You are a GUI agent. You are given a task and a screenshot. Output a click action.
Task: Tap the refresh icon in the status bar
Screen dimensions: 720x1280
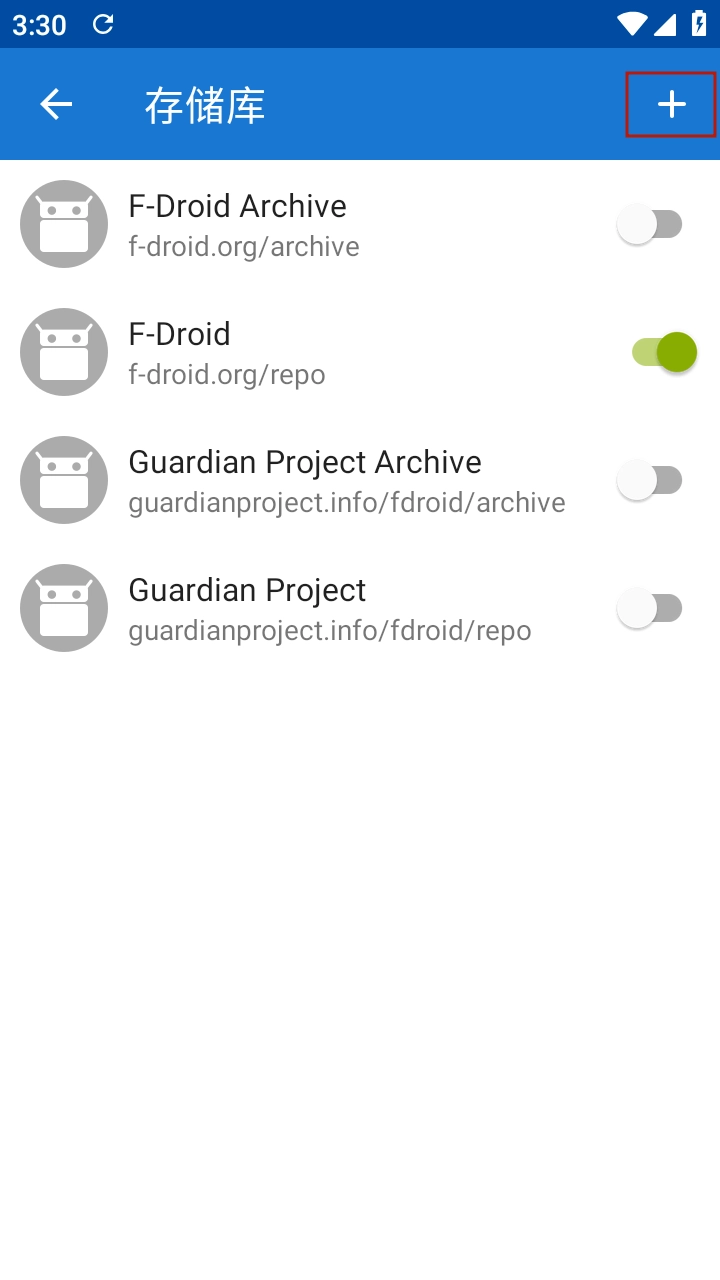click(x=103, y=24)
